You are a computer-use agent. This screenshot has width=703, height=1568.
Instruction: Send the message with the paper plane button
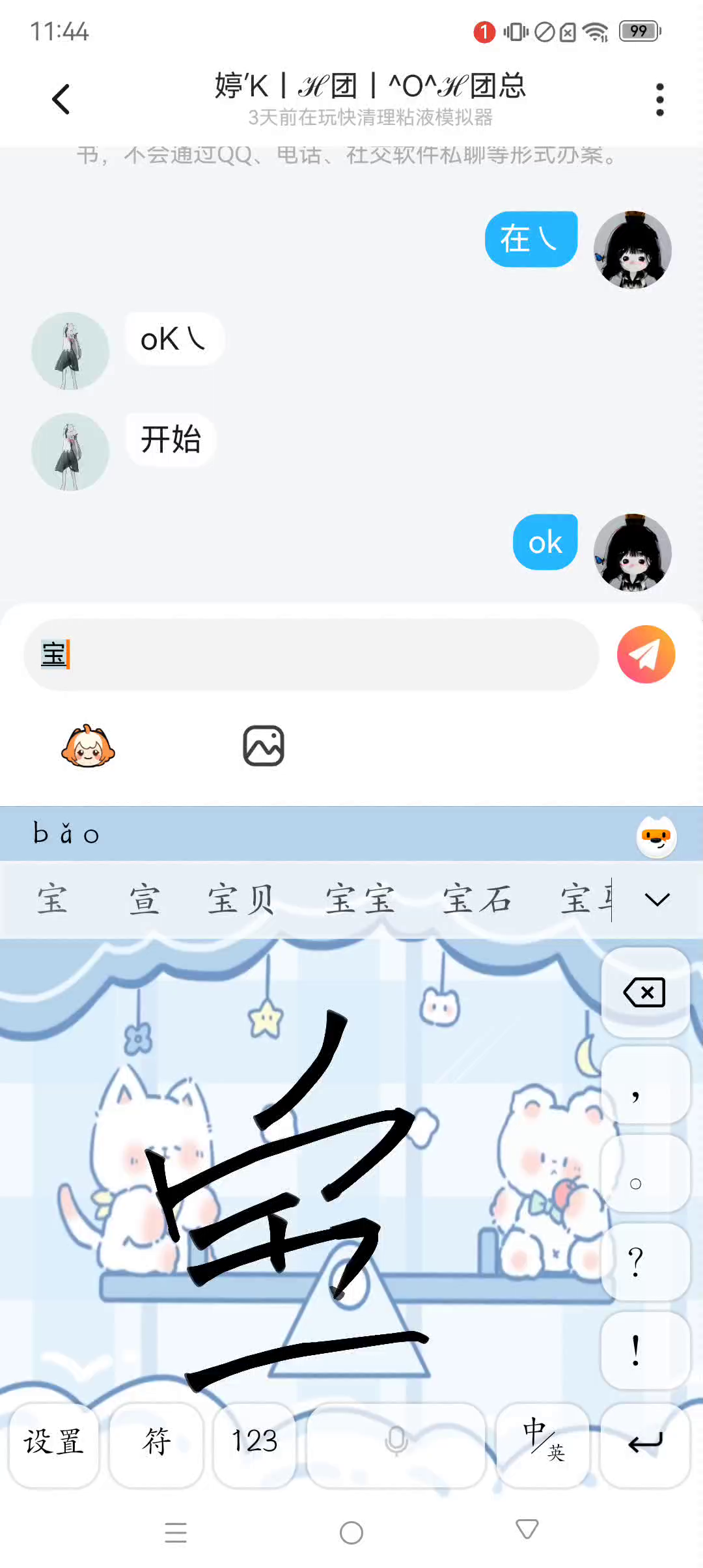(646, 654)
